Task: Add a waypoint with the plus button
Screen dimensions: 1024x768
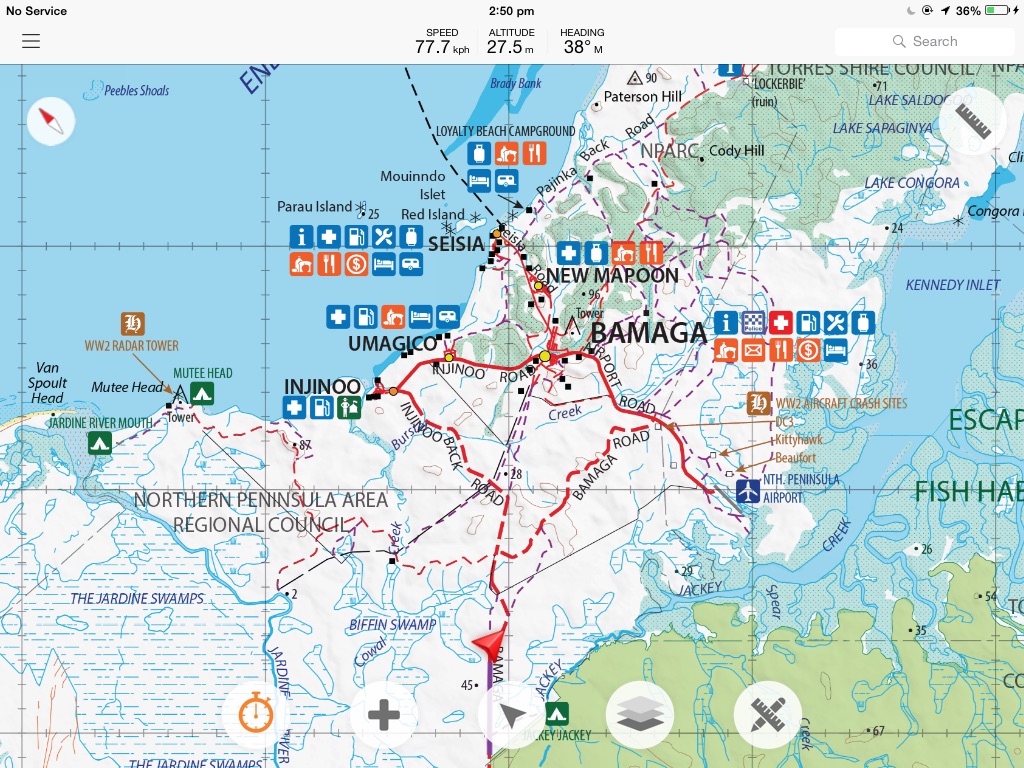Action: point(384,715)
